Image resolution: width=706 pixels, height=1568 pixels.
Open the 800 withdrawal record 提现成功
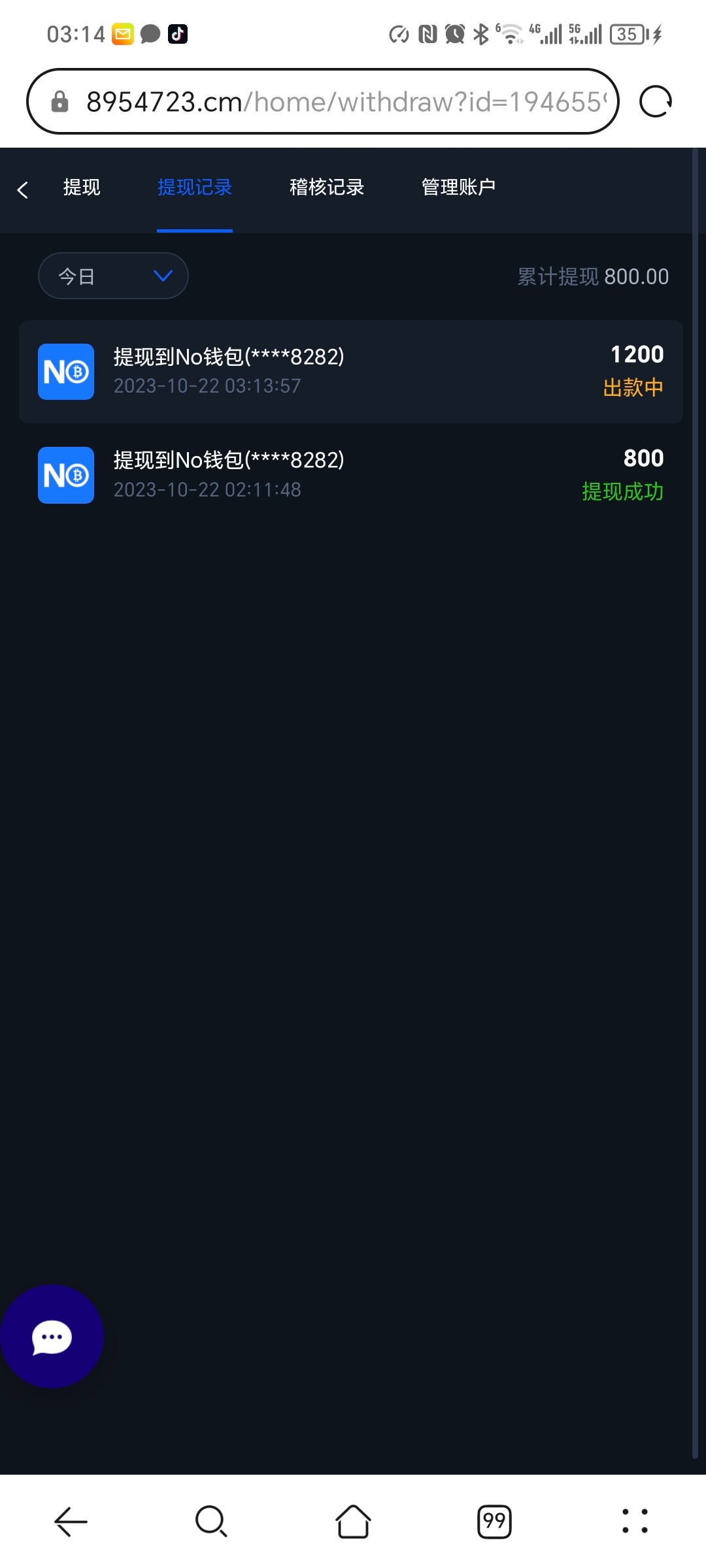coord(351,475)
